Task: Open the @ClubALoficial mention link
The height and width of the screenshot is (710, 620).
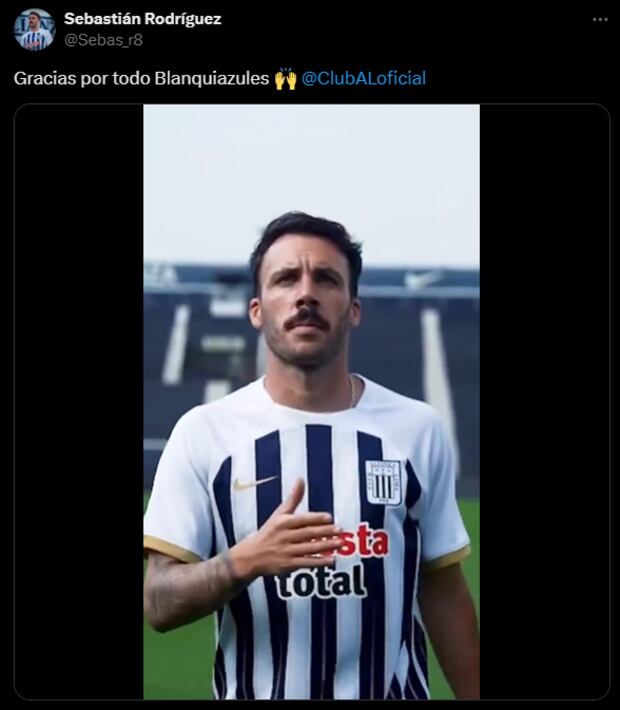Action: [363, 78]
